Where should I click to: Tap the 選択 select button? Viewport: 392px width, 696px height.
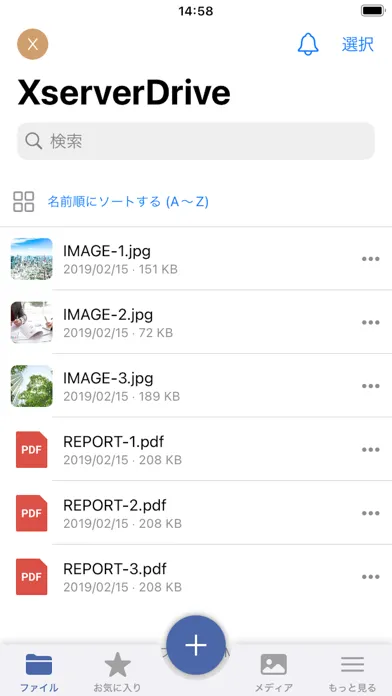357,44
